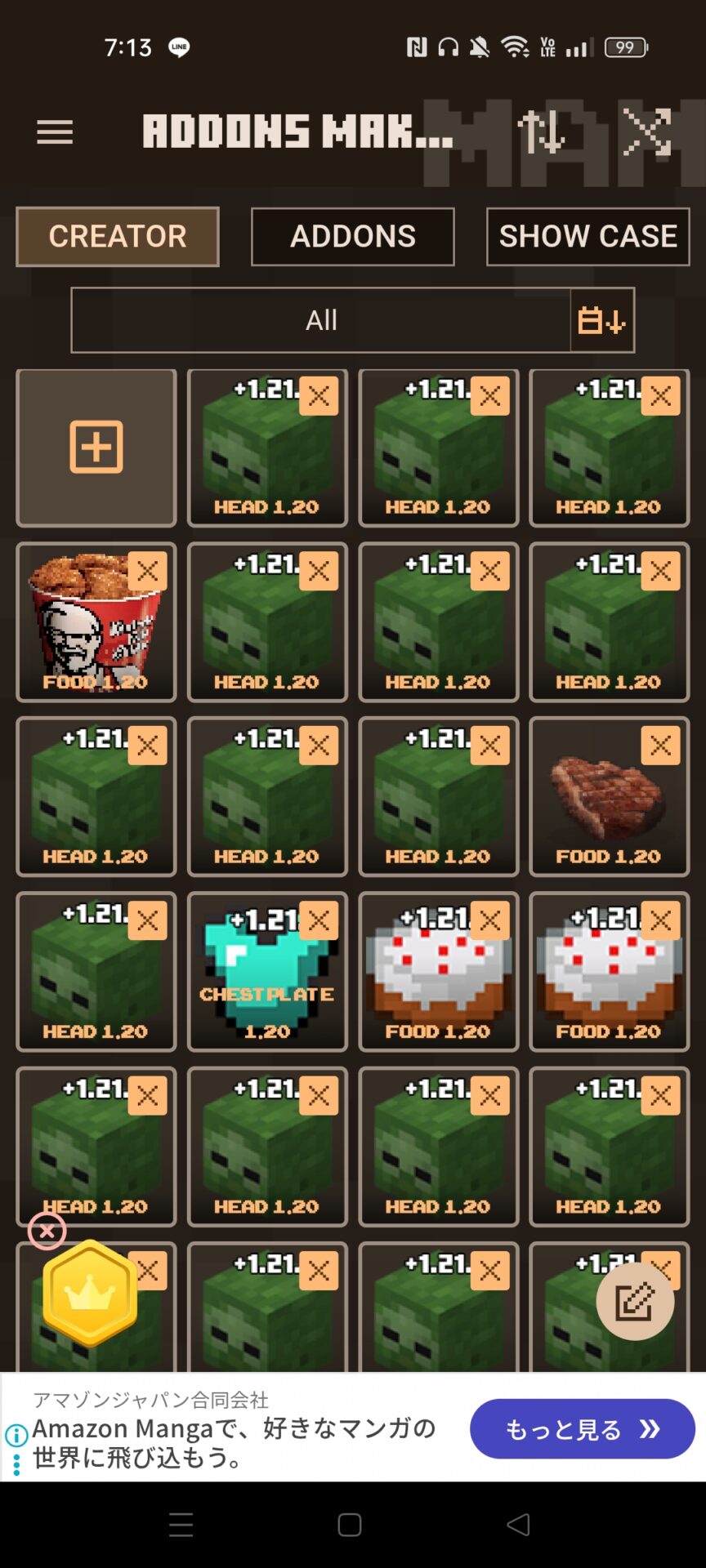Screen dimensions: 706x1568
Task: Select the CREATOR tab
Action: tap(118, 237)
